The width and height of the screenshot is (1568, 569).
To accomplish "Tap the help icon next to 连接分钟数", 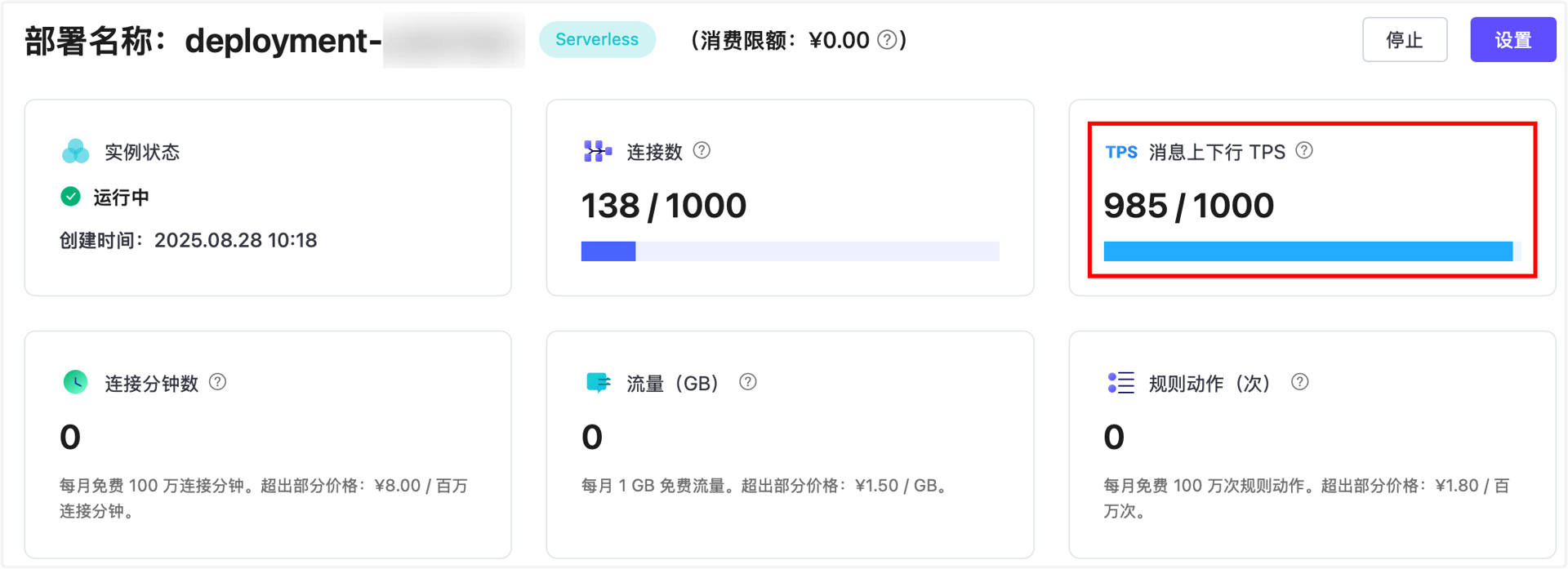I will click(217, 382).
